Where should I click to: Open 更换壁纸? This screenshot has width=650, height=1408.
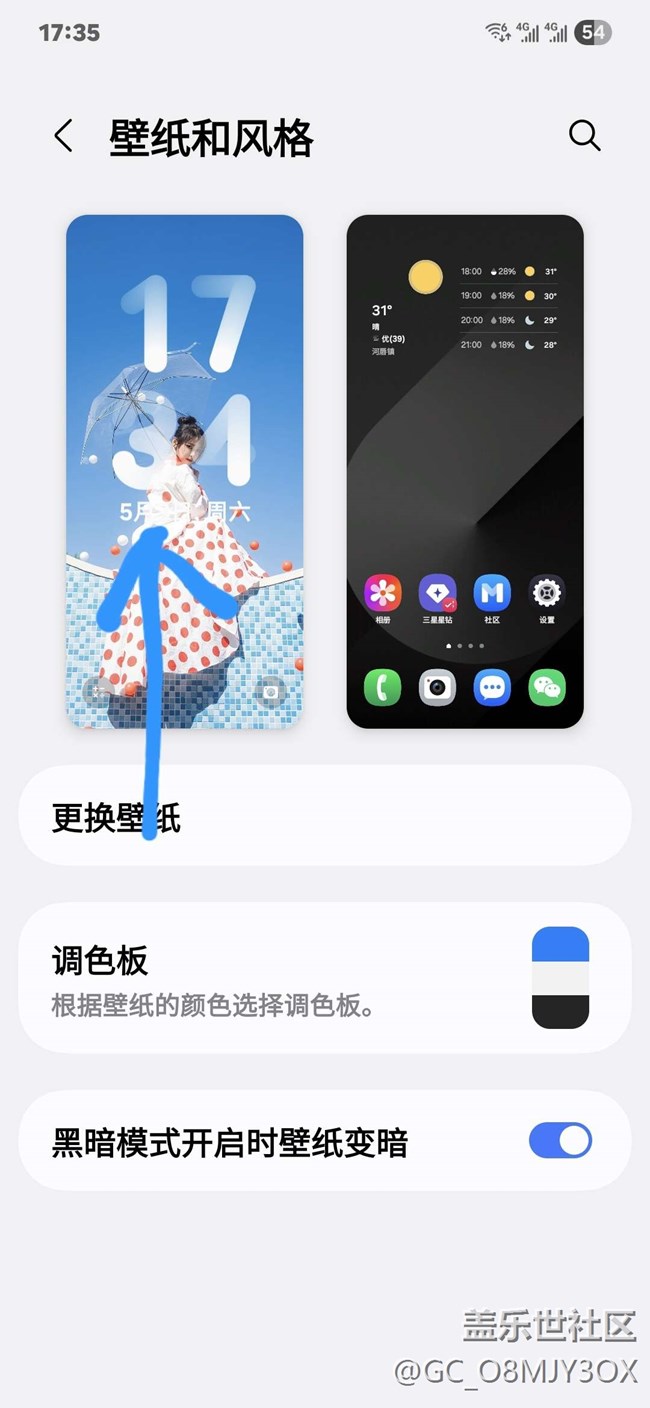[x=324, y=816]
